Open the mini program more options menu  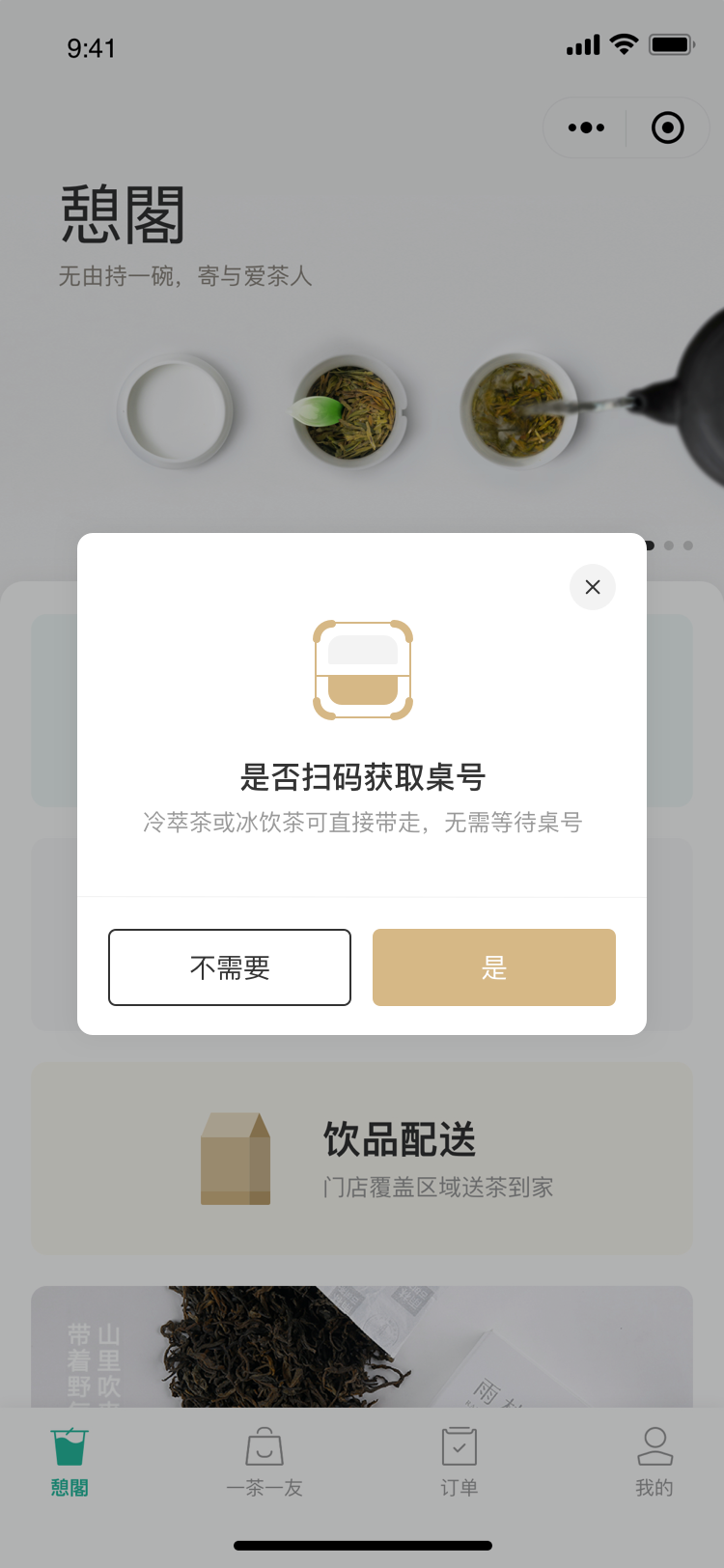click(586, 127)
